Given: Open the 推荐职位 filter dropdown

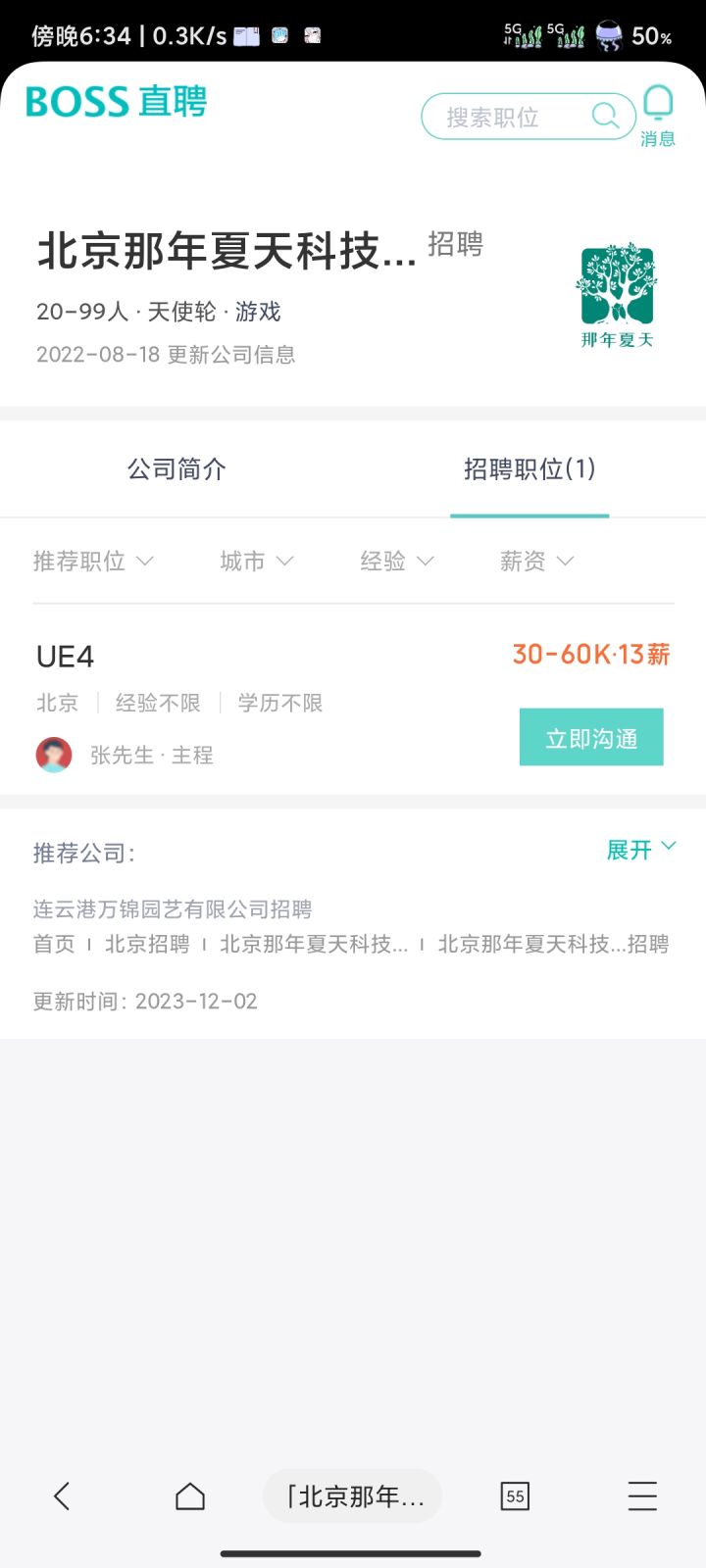Looking at the screenshot, I should tap(93, 562).
